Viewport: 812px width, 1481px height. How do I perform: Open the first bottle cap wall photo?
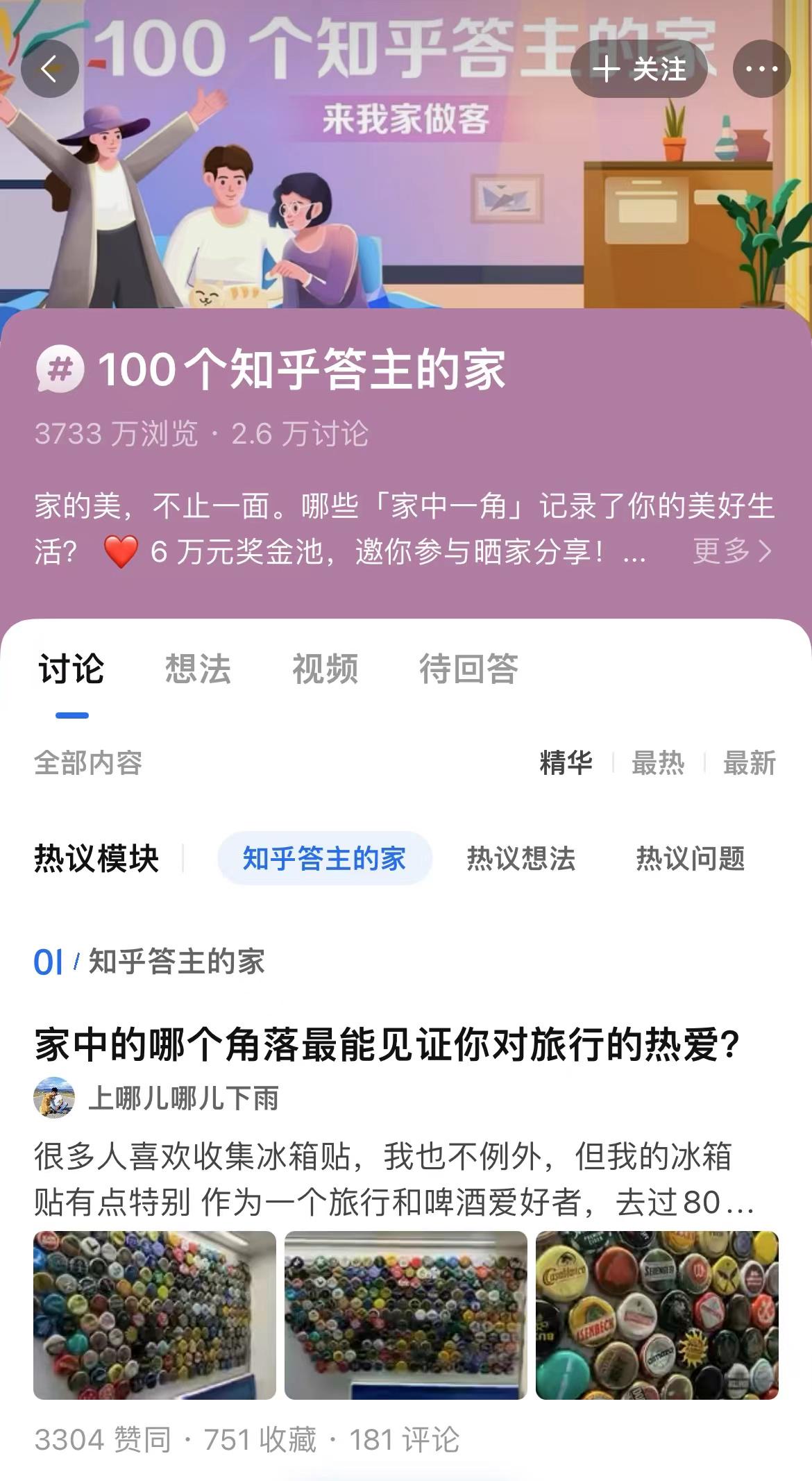155,1315
